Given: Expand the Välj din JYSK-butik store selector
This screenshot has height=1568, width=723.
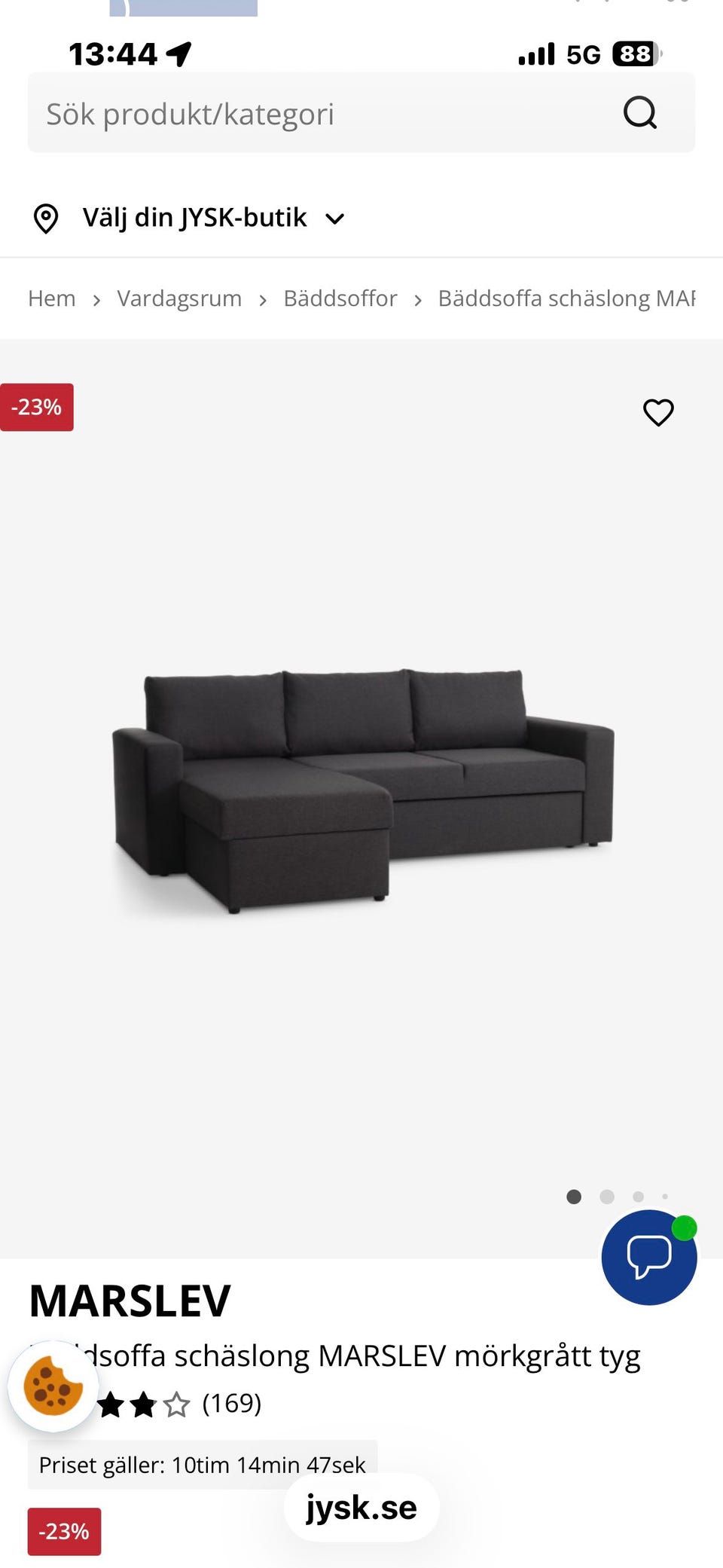Looking at the screenshot, I should pos(190,218).
